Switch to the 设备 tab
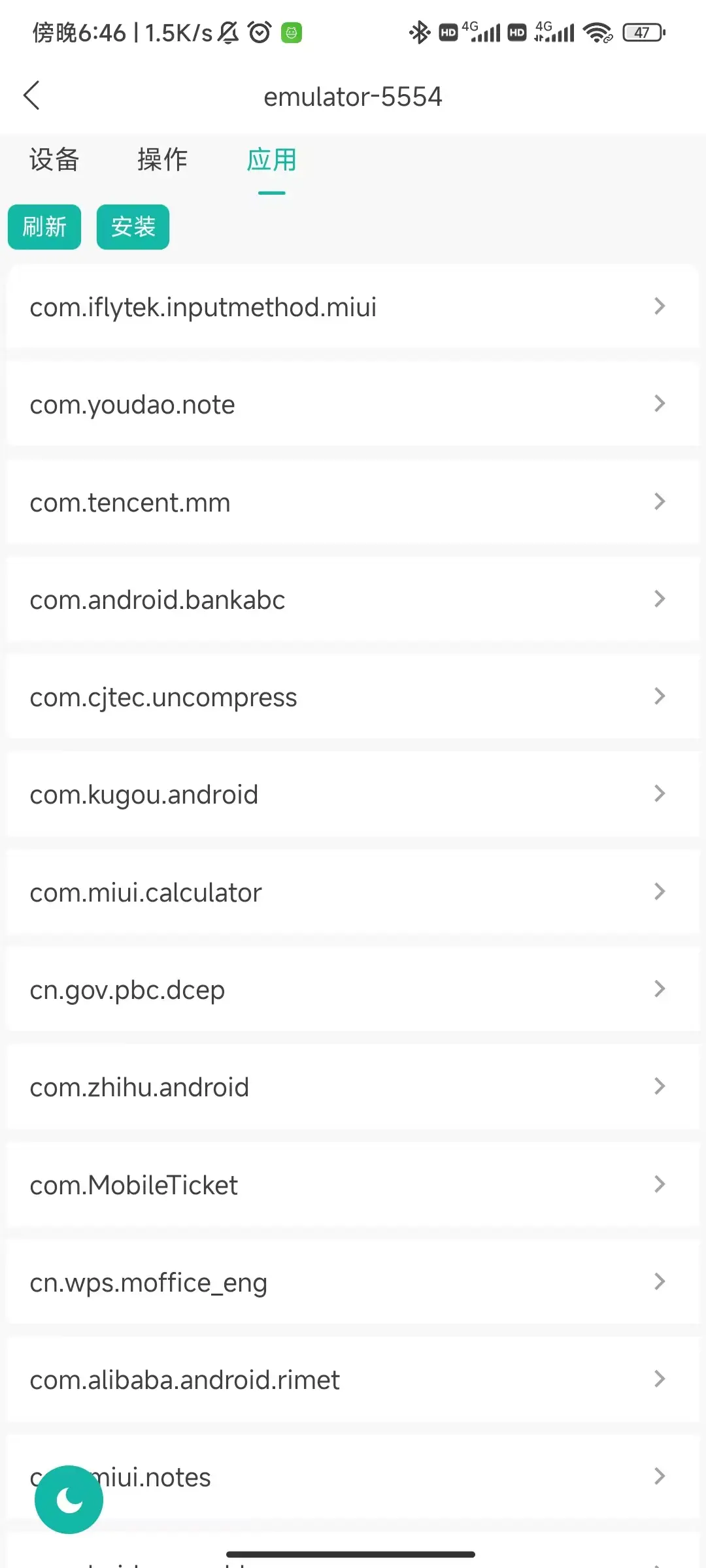706x1568 pixels. [x=54, y=160]
